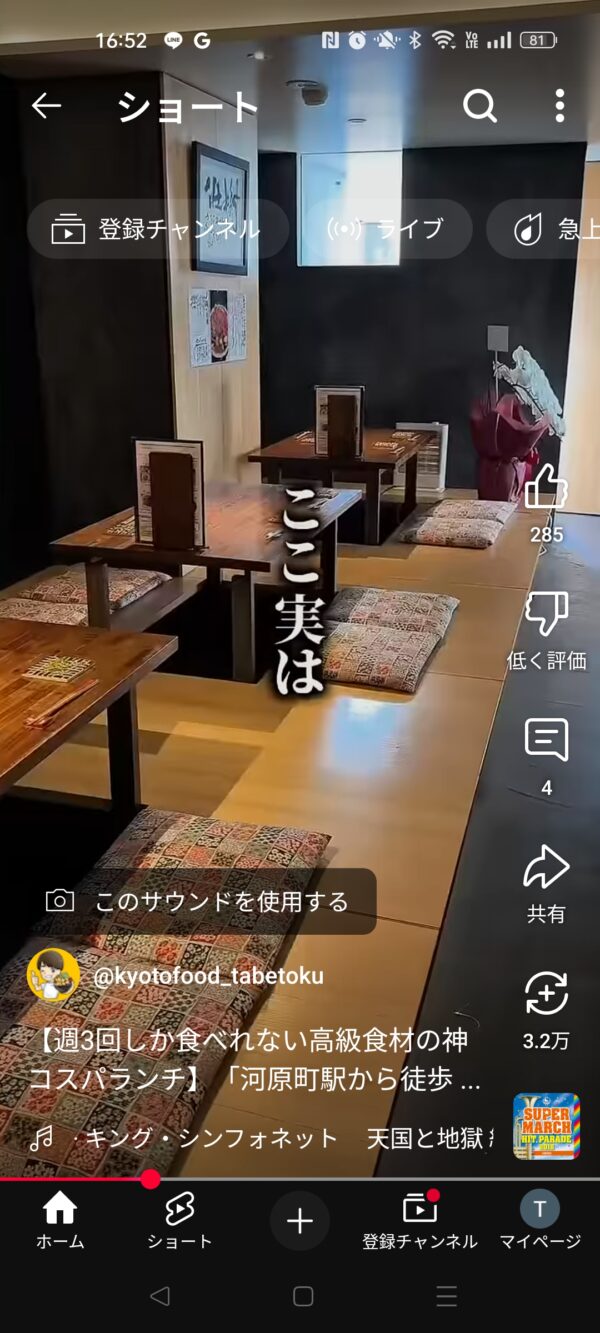The width and height of the screenshot is (600, 1333).
Task: Tap the plus create button
Action: click(300, 1221)
